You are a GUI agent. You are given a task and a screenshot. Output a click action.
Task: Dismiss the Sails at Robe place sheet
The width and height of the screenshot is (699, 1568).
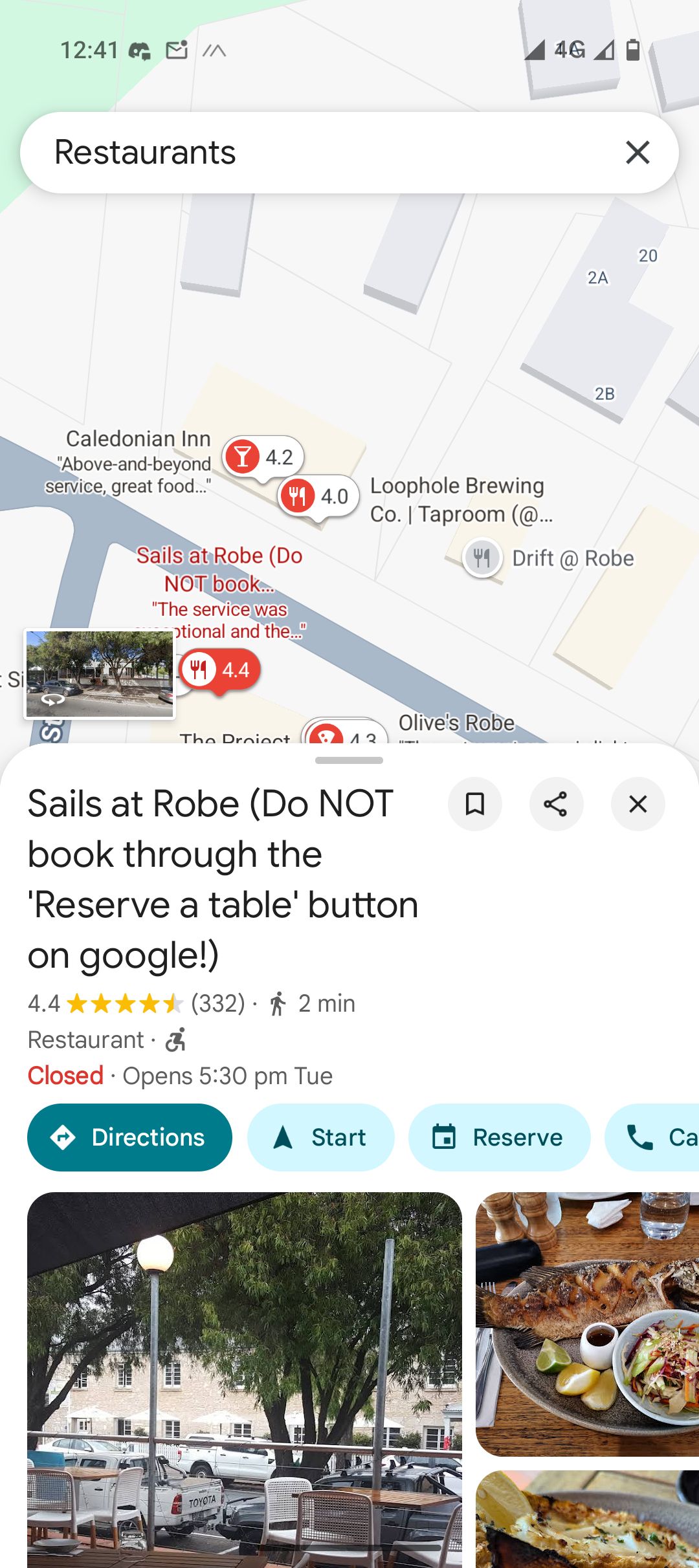[638, 804]
